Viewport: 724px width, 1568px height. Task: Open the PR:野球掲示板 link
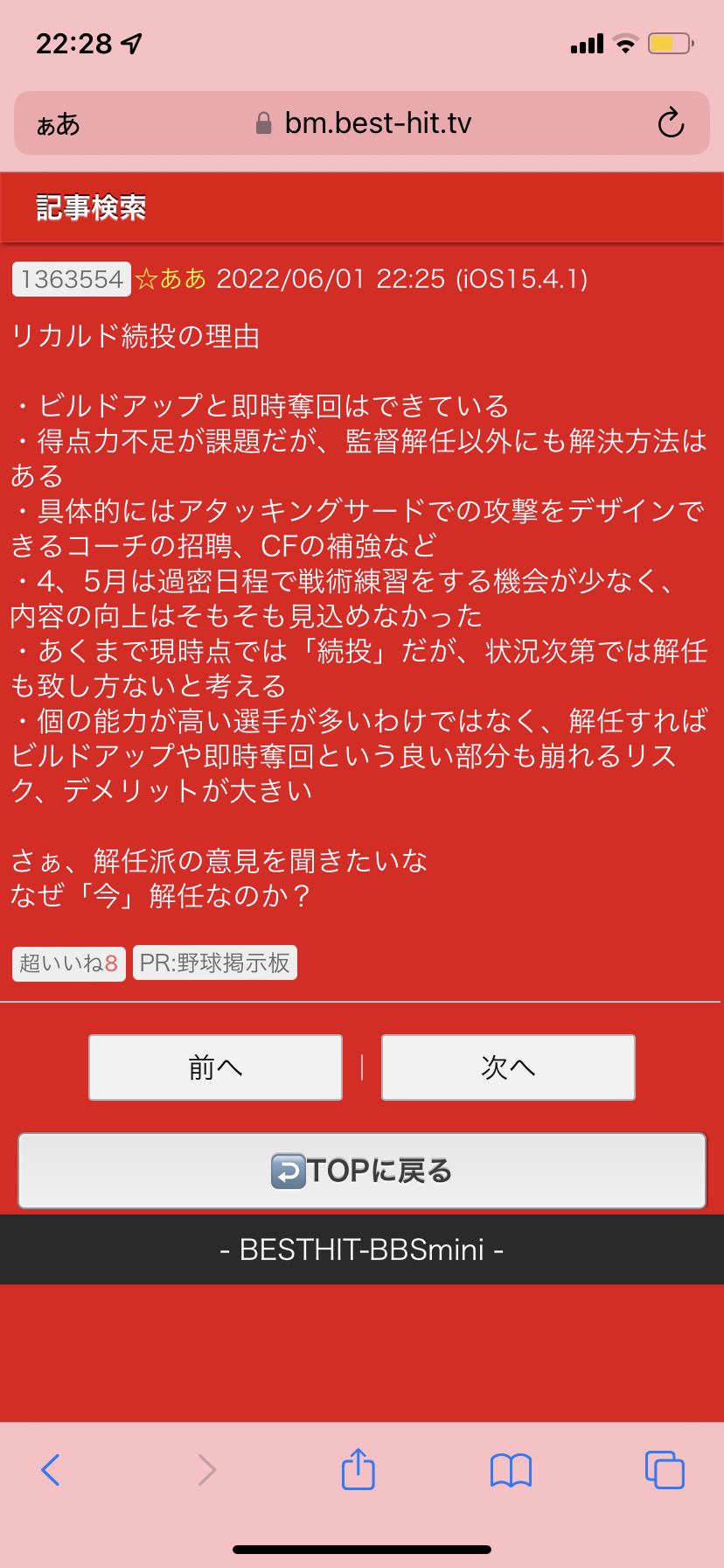pyautogui.click(x=215, y=963)
